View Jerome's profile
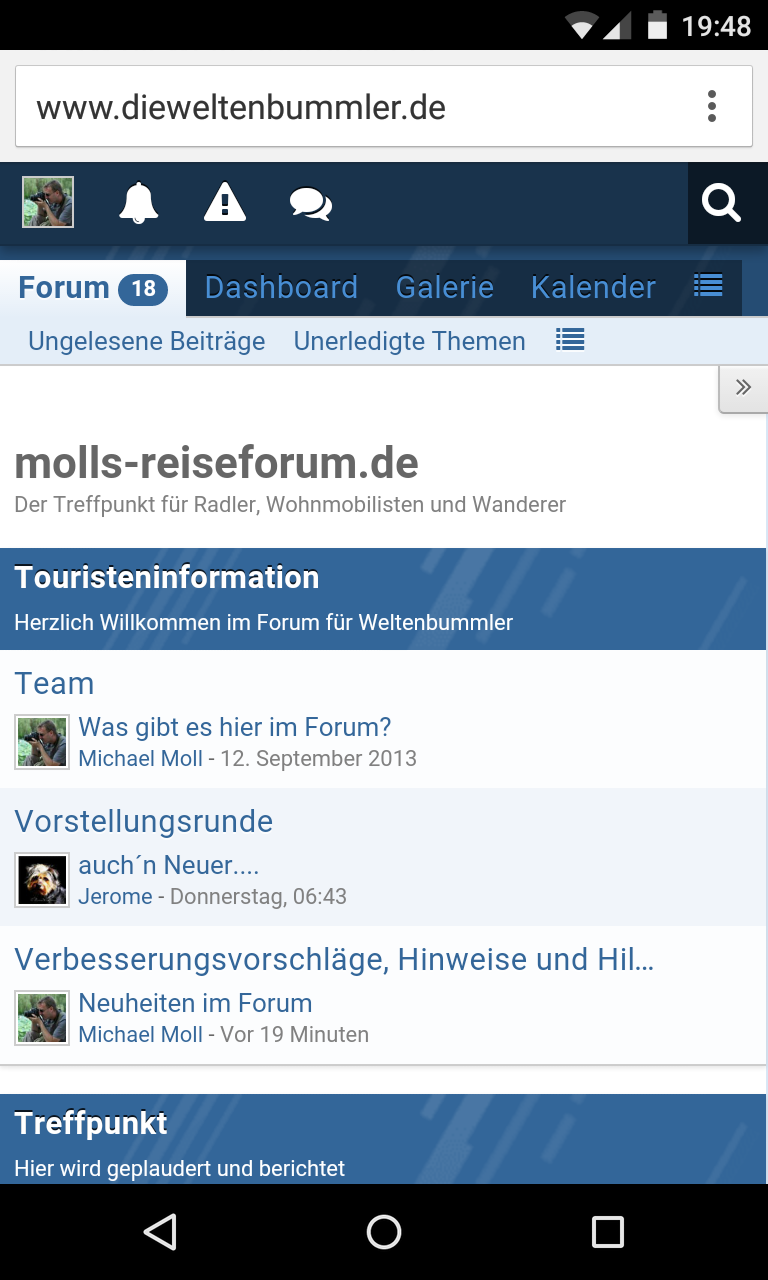This screenshot has width=768, height=1280. (x=115, y=896)
